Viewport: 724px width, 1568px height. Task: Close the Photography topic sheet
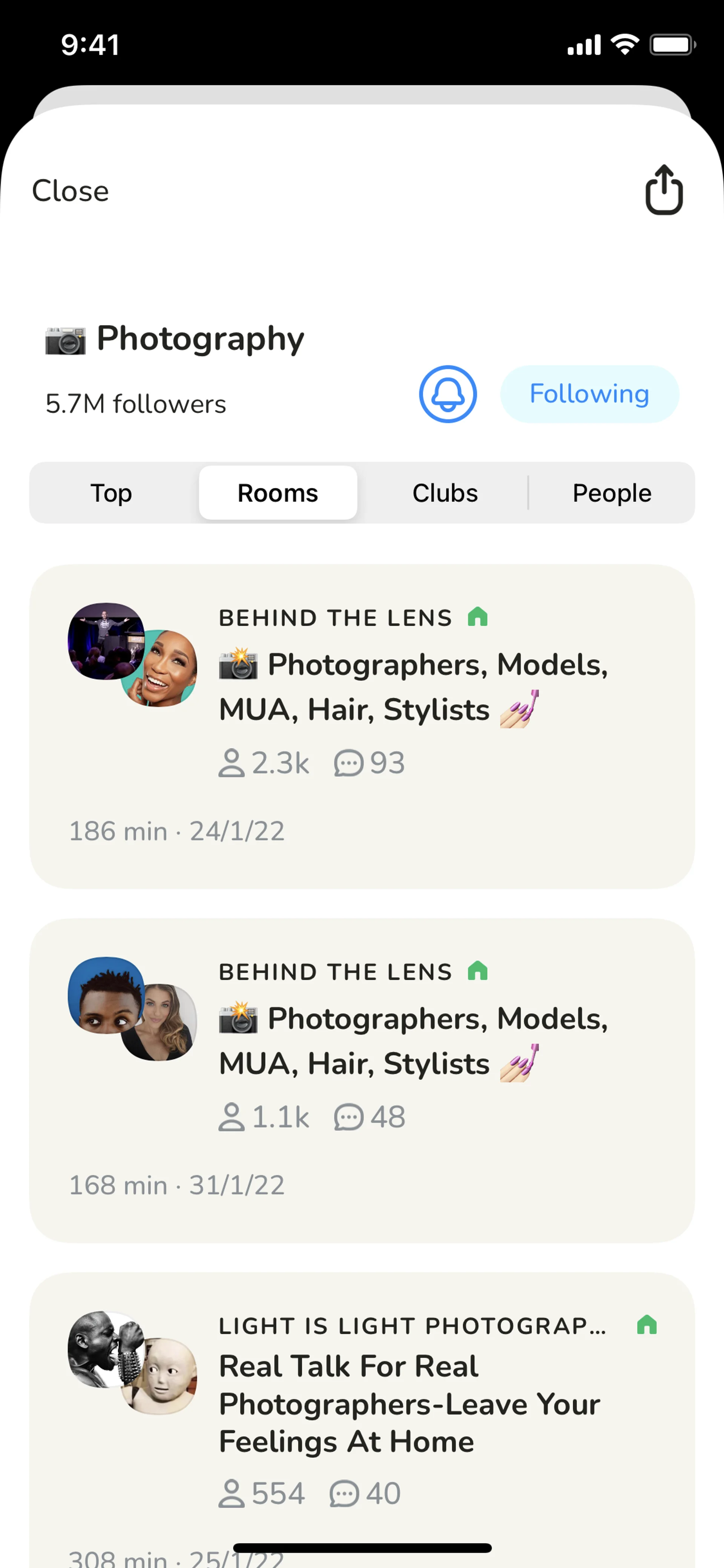click(71, 191)
